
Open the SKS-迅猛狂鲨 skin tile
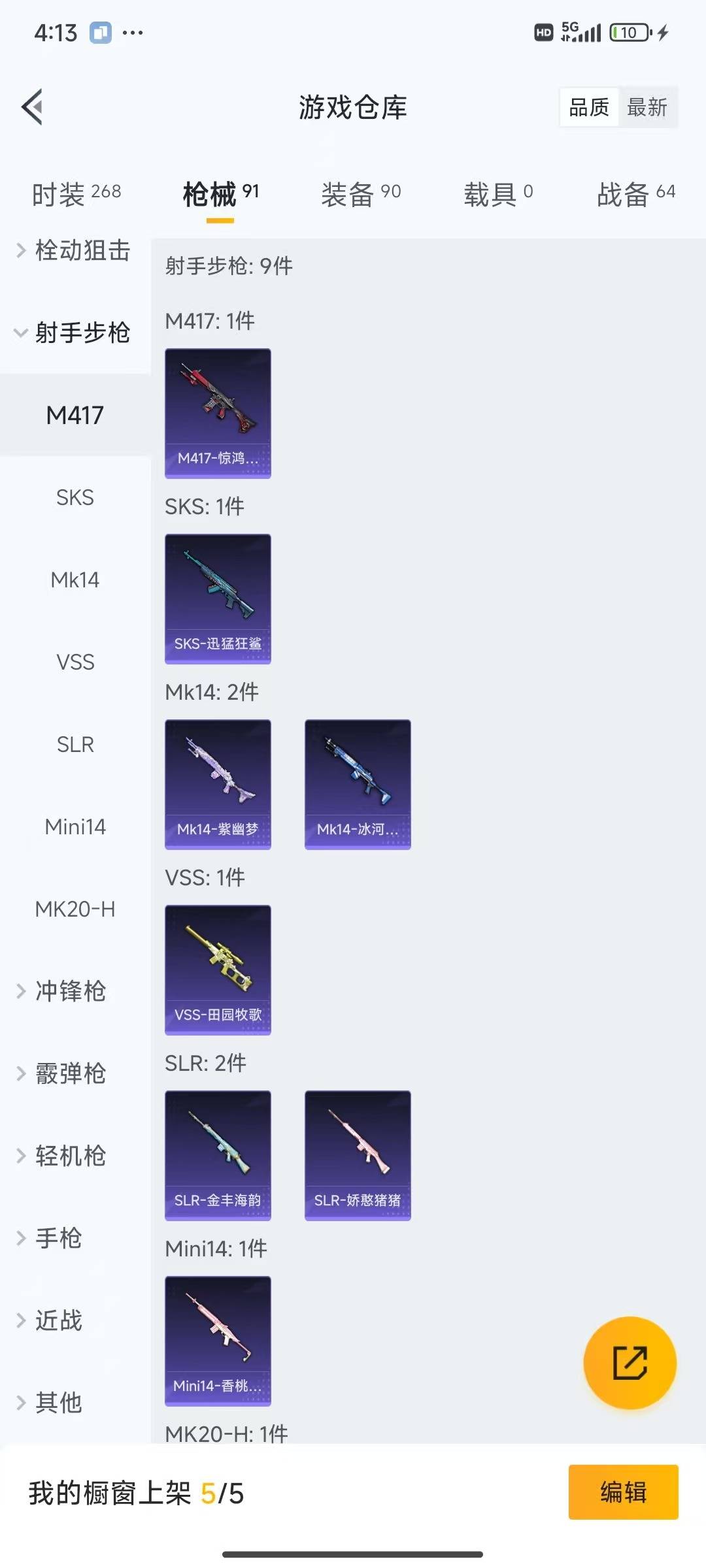point(218,598)
